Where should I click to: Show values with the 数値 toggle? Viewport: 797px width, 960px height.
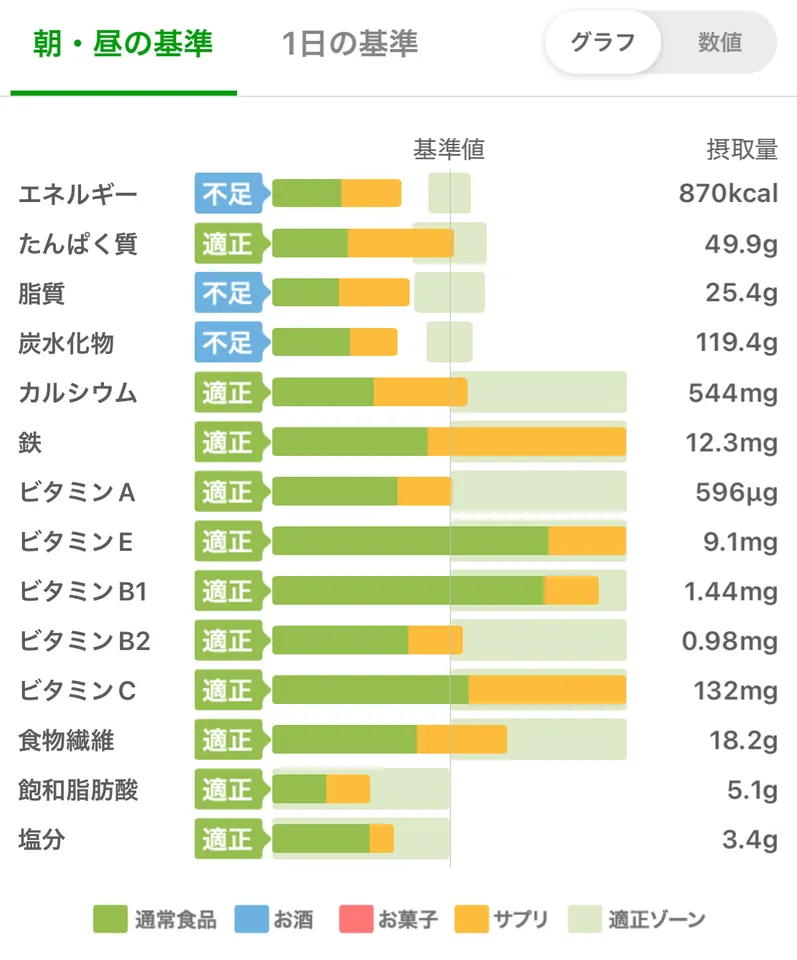coord(720,43)
